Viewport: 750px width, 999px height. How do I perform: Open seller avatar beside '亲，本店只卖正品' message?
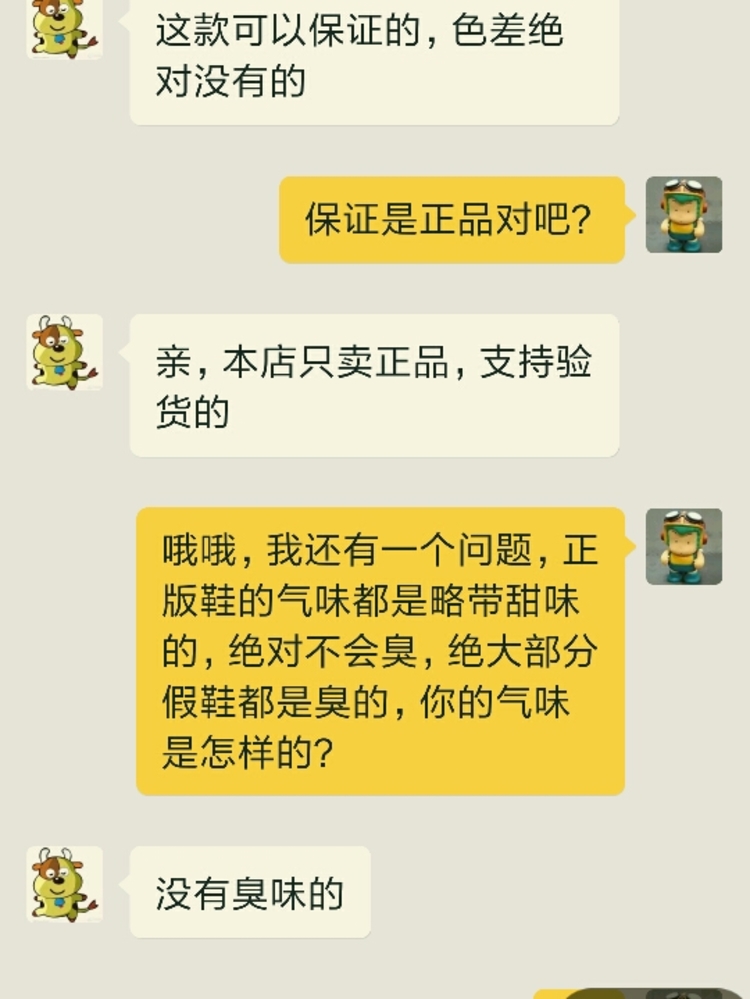(x=64, y=353)
